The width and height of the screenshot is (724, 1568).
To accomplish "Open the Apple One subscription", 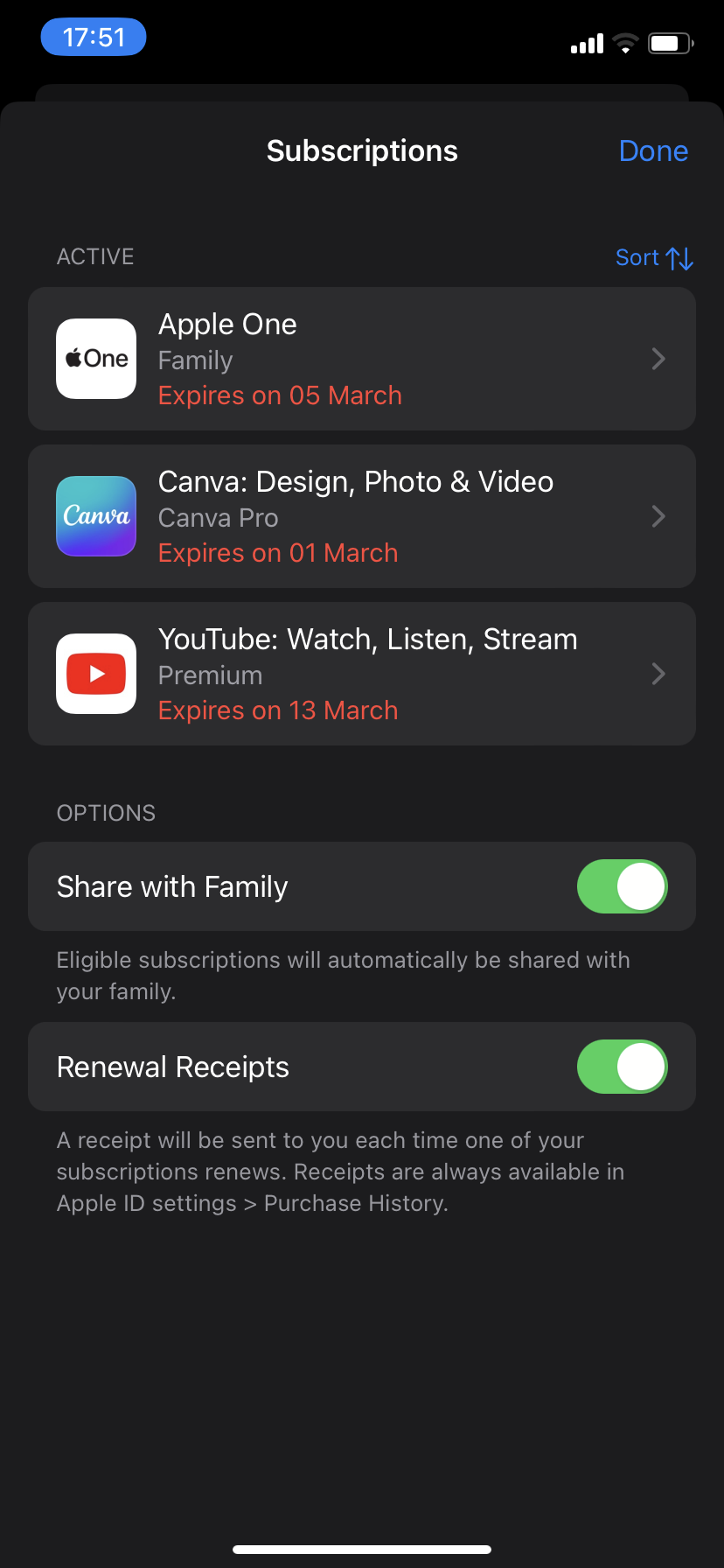I will pos(362,359).
